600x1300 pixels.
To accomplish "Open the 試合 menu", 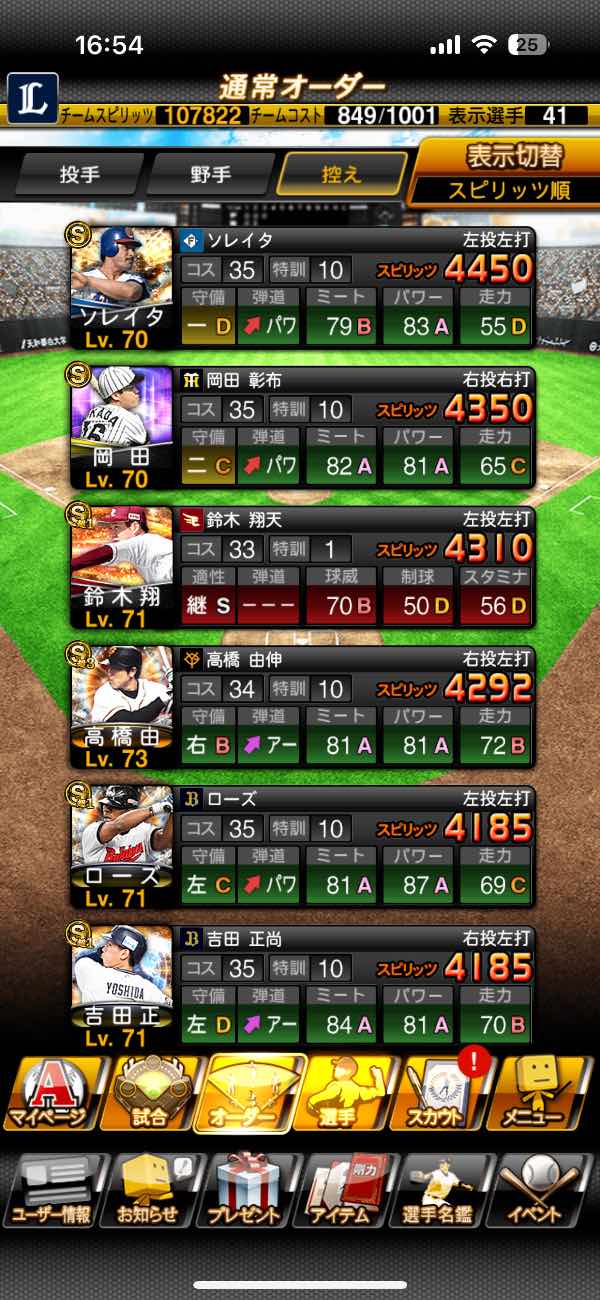I will (149, 1093).
